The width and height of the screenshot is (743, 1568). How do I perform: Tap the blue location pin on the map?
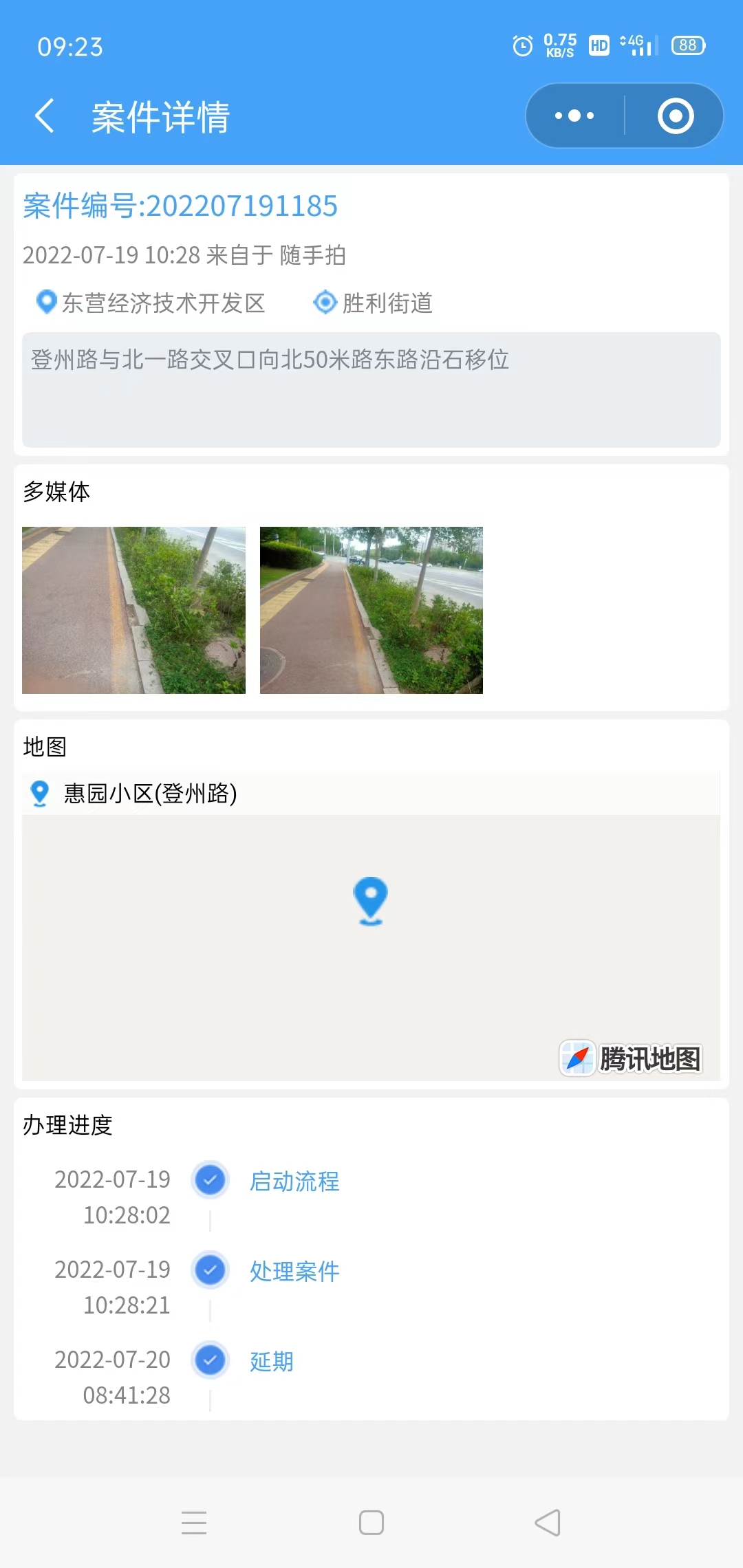(x=371, y=901)
